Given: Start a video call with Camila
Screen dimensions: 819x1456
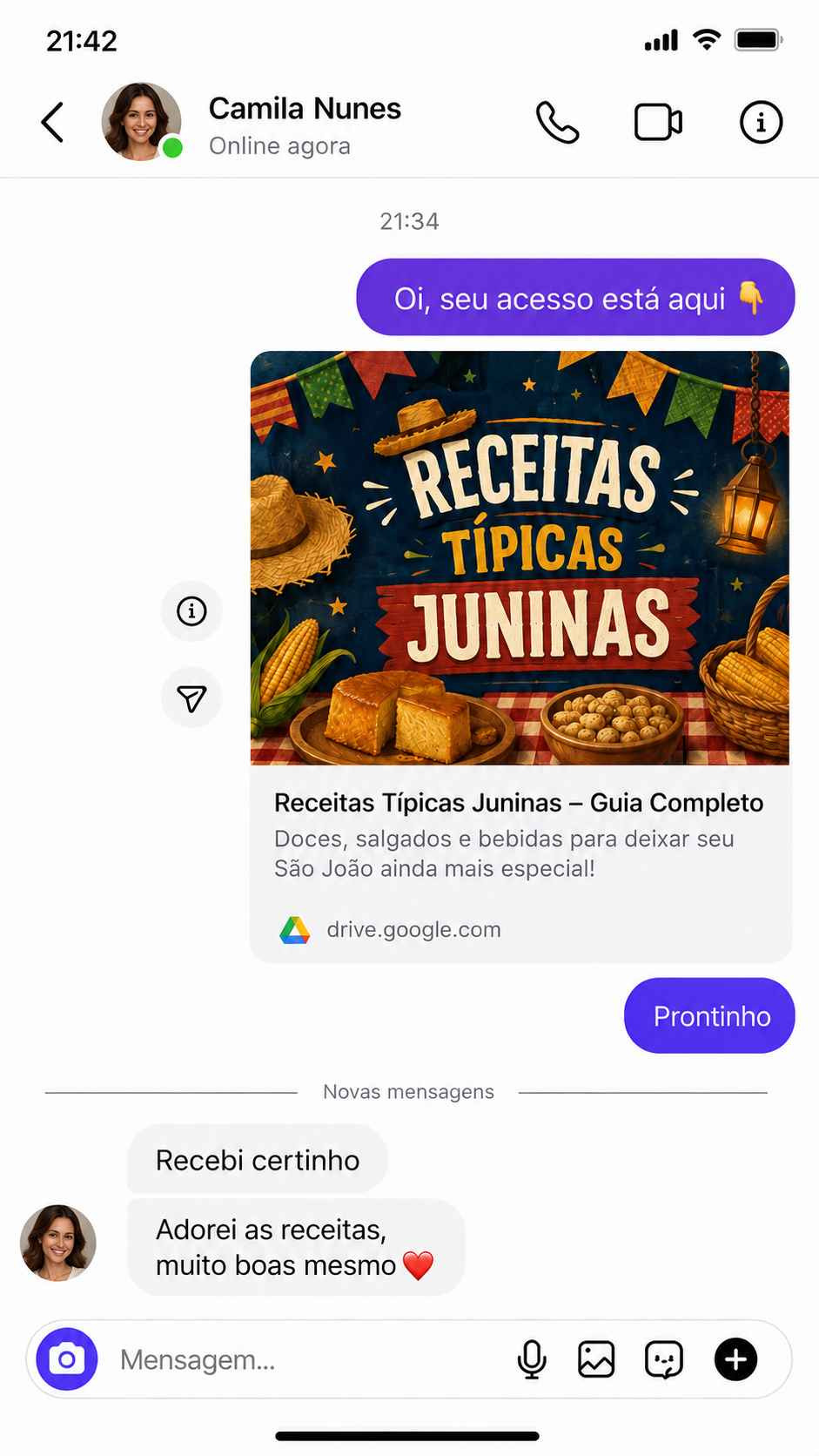Looking at the screenshot, I should click(x=658, y=122).
